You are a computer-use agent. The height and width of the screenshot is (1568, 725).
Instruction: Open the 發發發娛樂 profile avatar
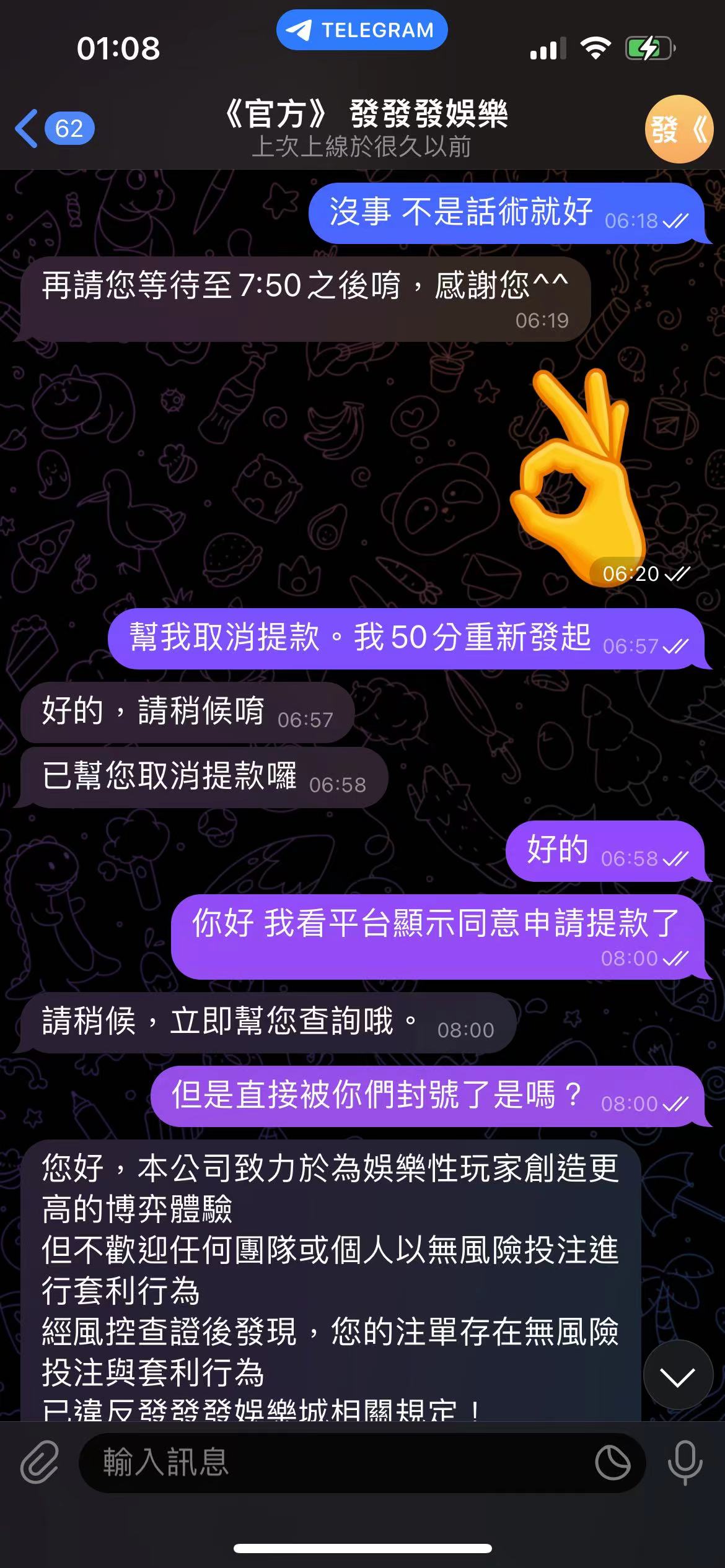click(x=679, y=129)
